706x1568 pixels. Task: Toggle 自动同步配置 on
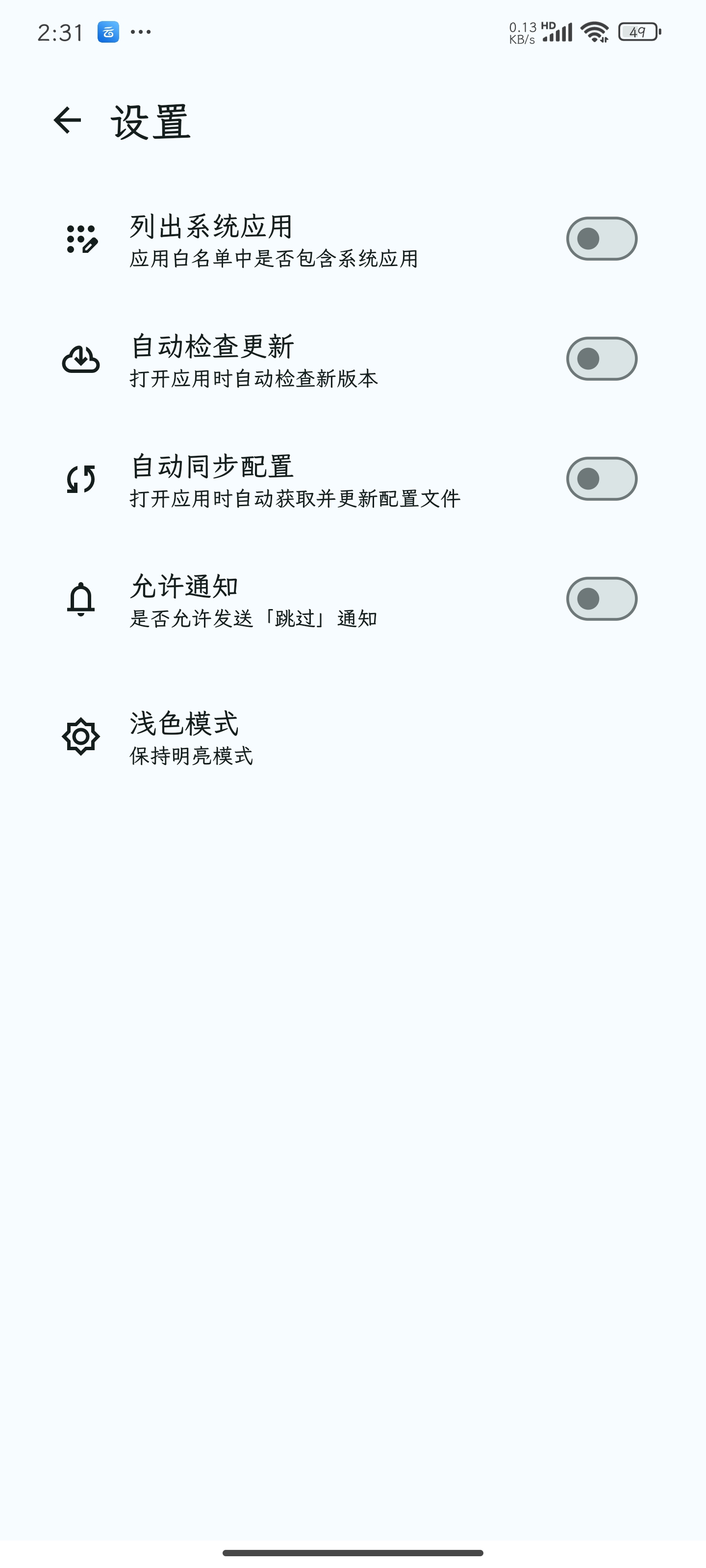(601, 479)
